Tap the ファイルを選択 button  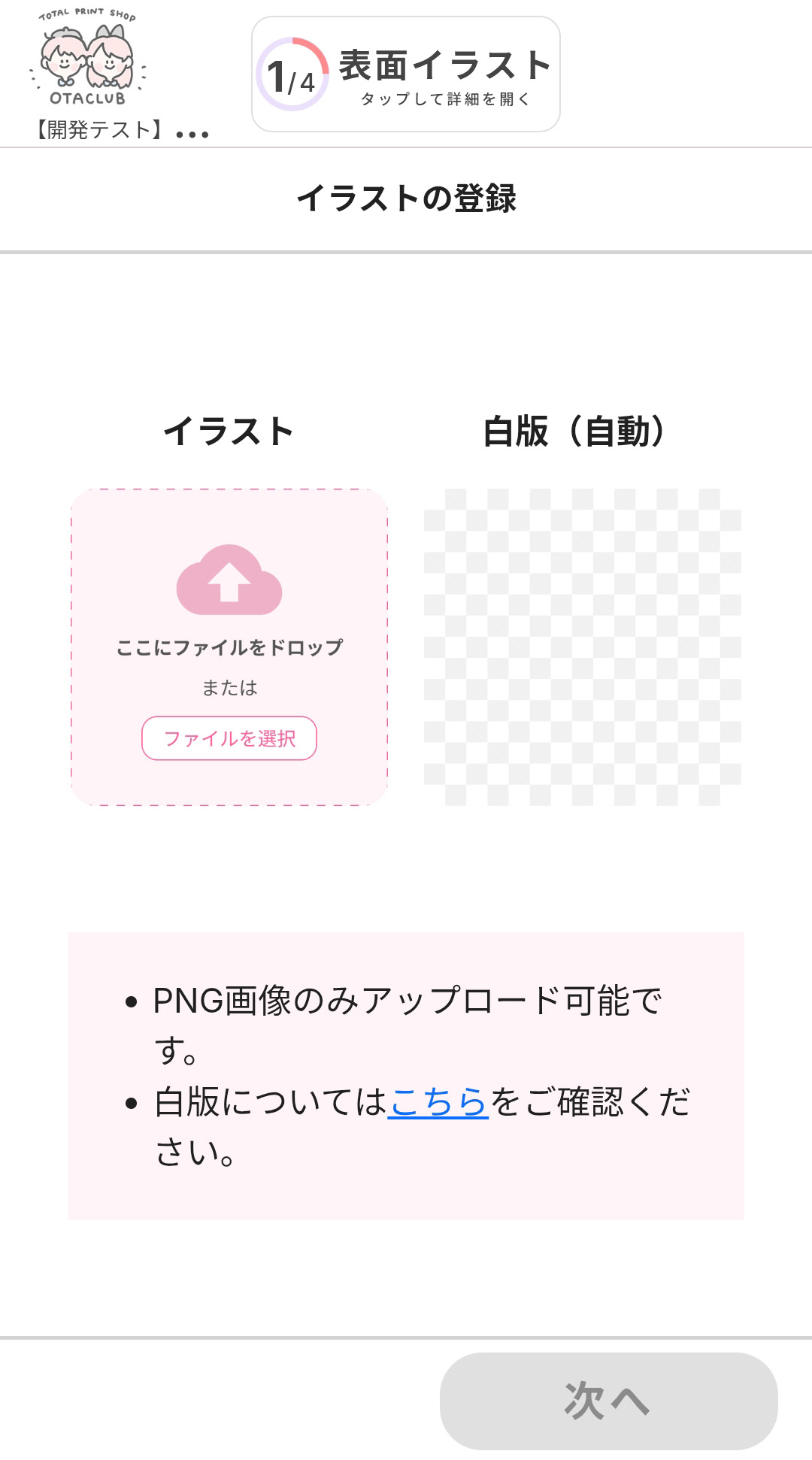(229, 738)
